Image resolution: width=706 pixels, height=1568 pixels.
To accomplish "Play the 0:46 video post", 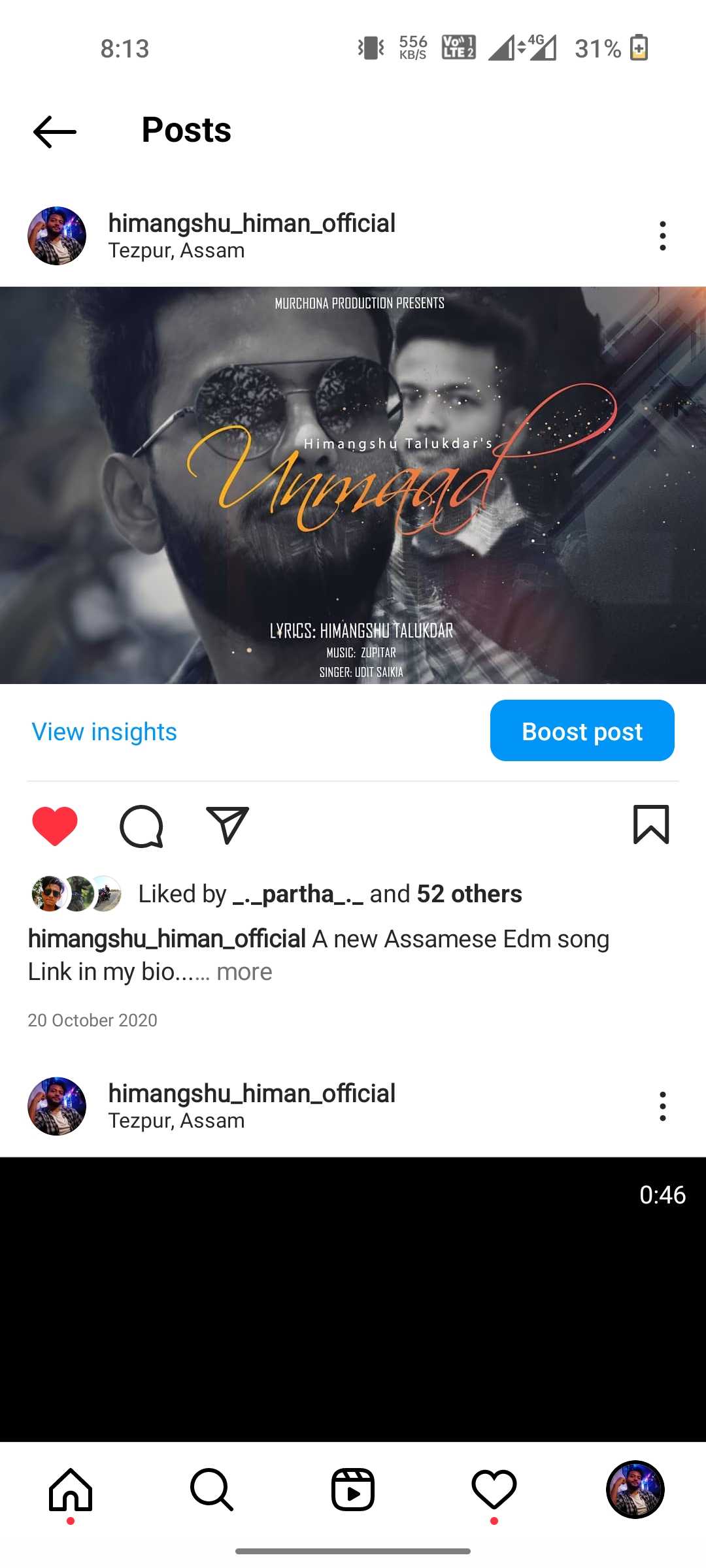I will 353,1300.
